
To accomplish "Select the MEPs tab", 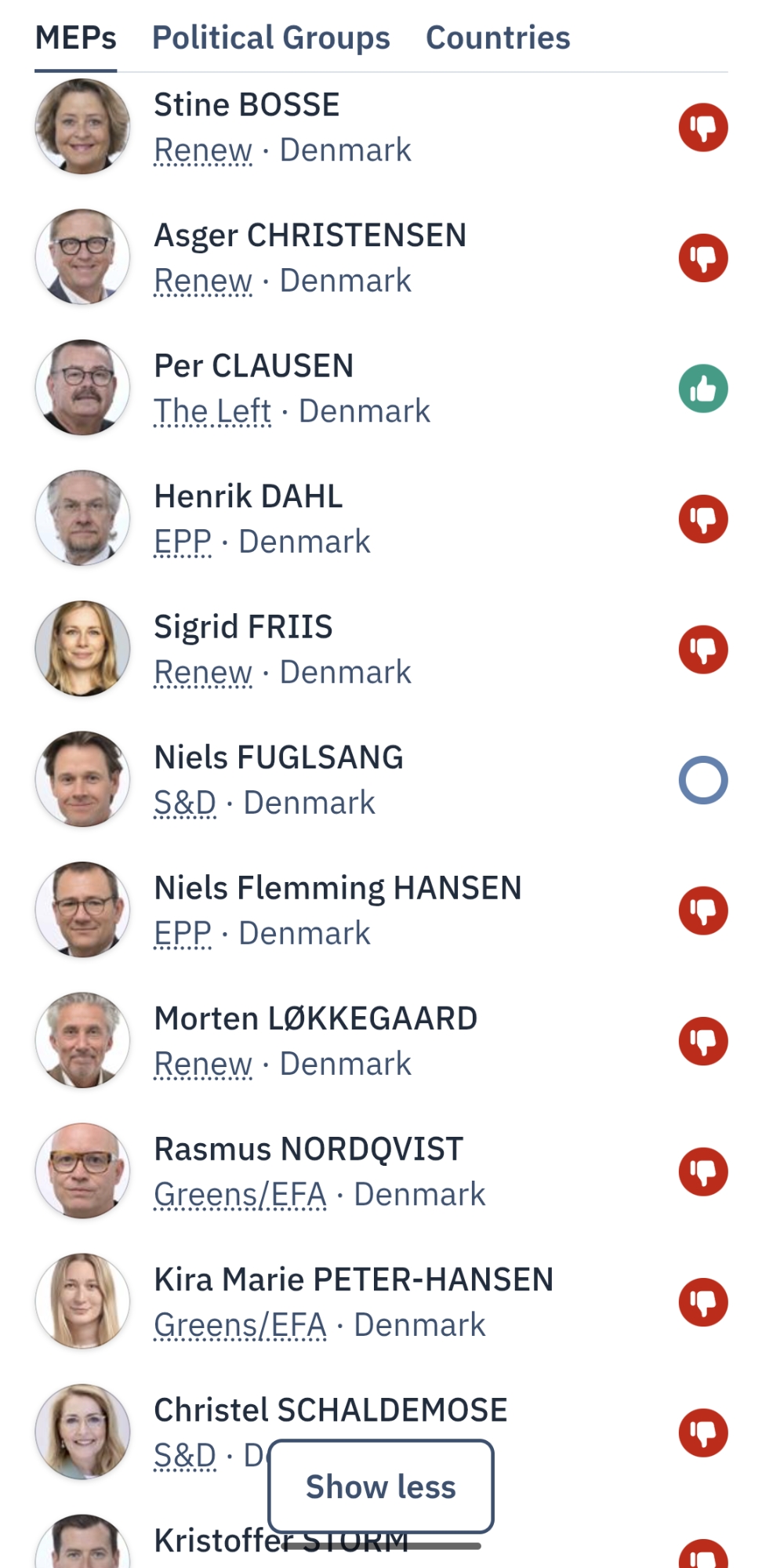I will coord(76,38).
